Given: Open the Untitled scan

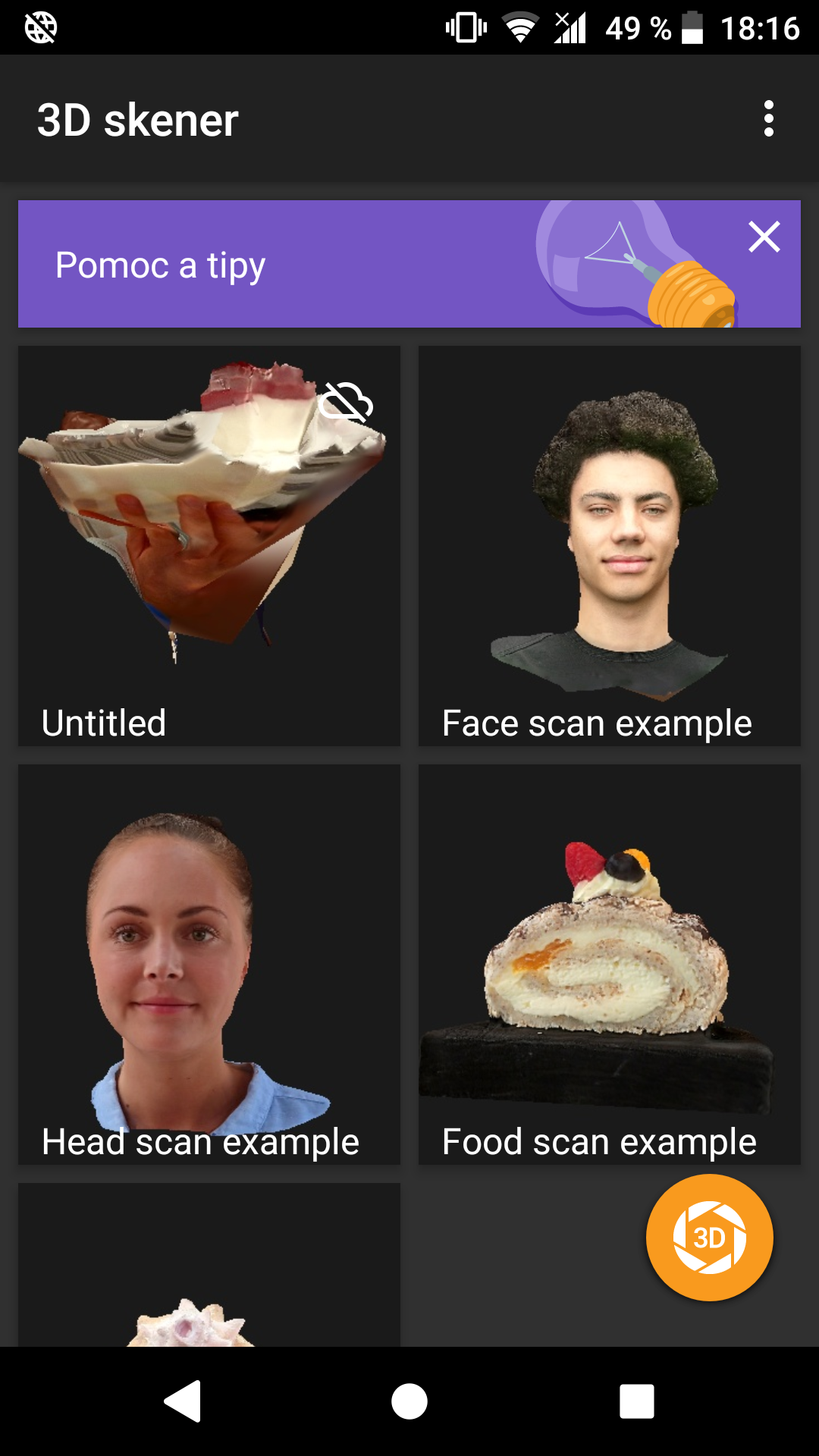Looking at the screenshot, I should pos(209,546).
